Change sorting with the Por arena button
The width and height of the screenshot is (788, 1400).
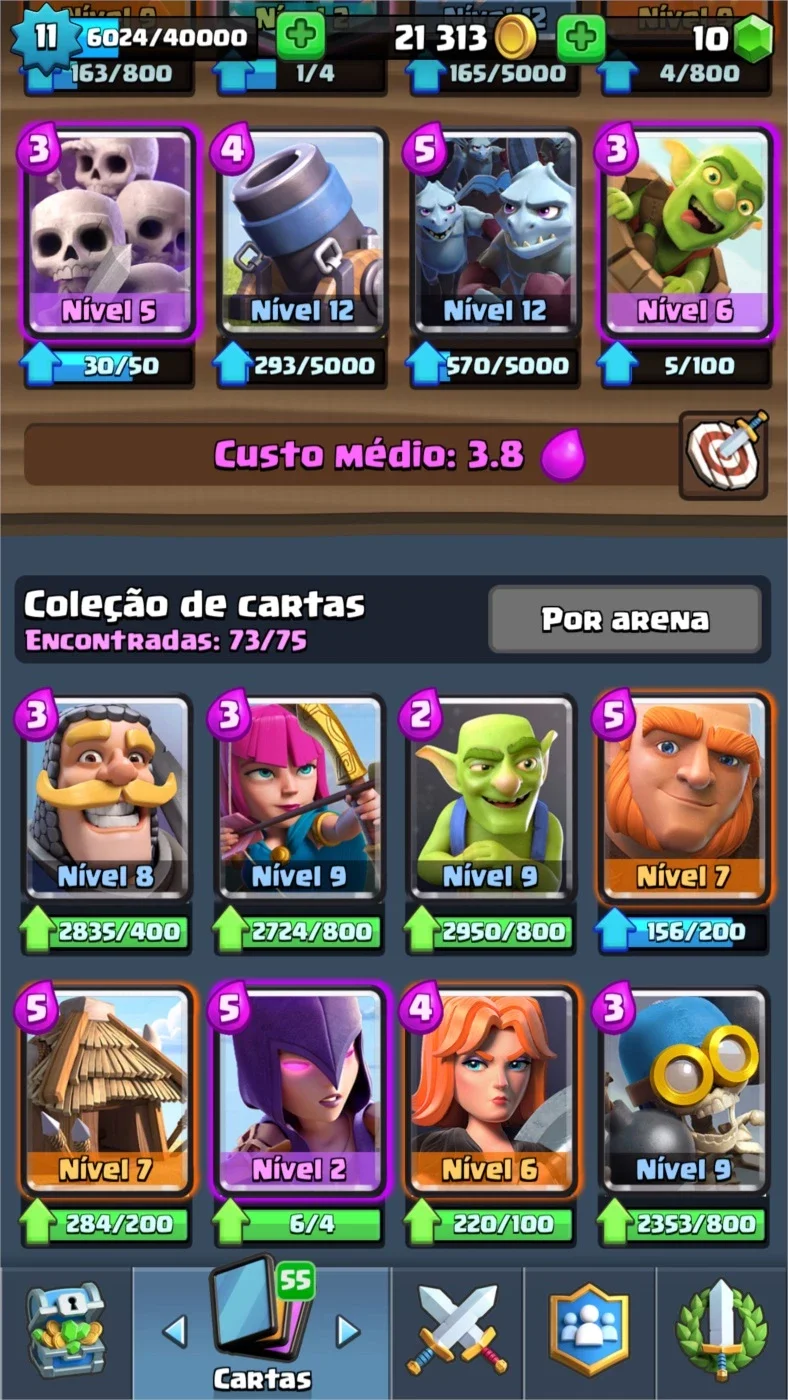tap(625, 619)
